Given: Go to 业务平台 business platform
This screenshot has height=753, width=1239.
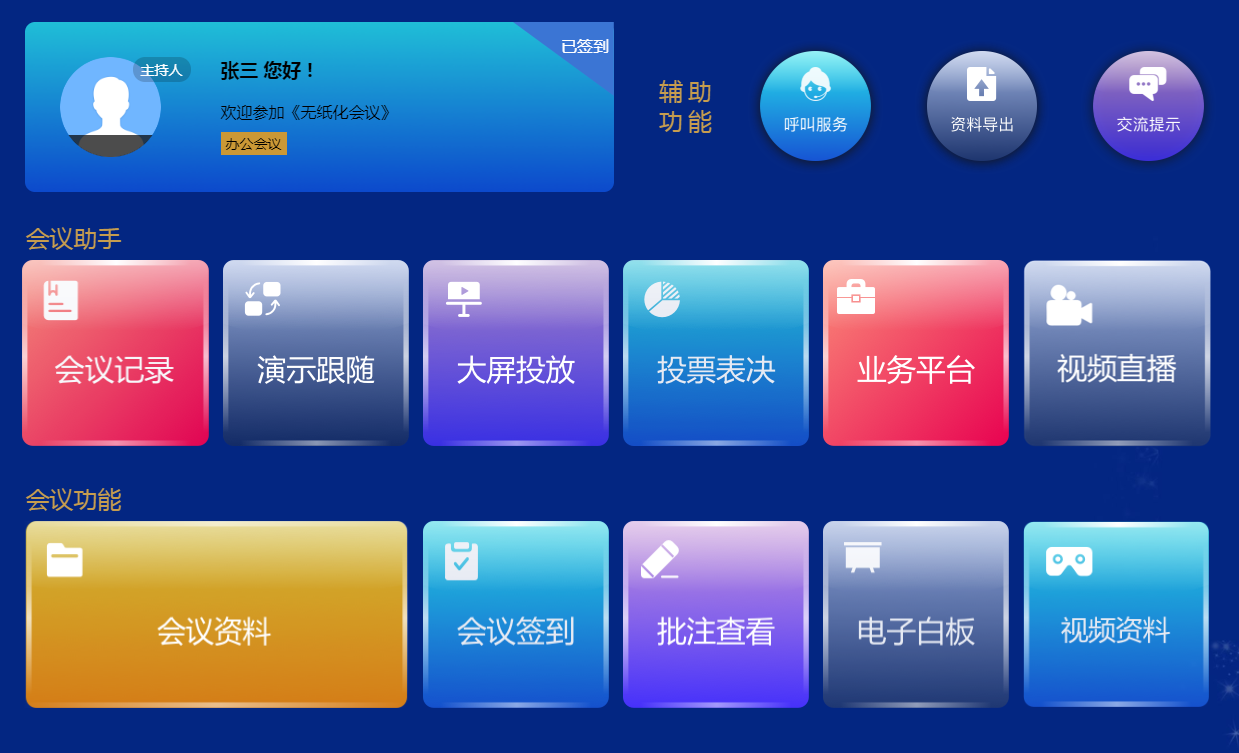Looking at the screenshot, I should coord(915,353).
